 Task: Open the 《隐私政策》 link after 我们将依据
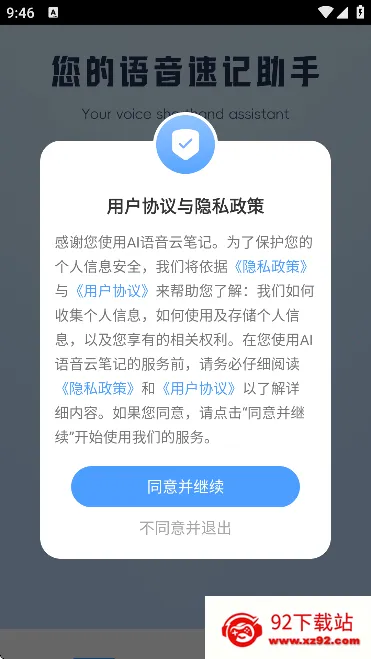[272, 266]
